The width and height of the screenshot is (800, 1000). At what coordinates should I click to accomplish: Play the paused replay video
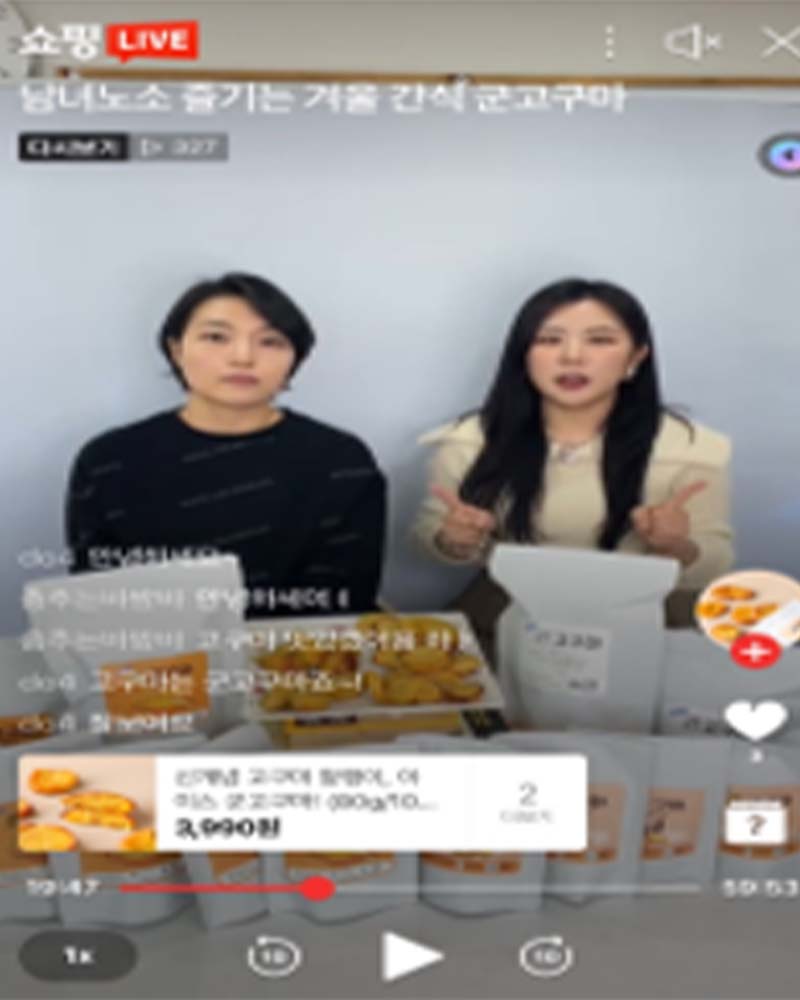tap(411, 956)
